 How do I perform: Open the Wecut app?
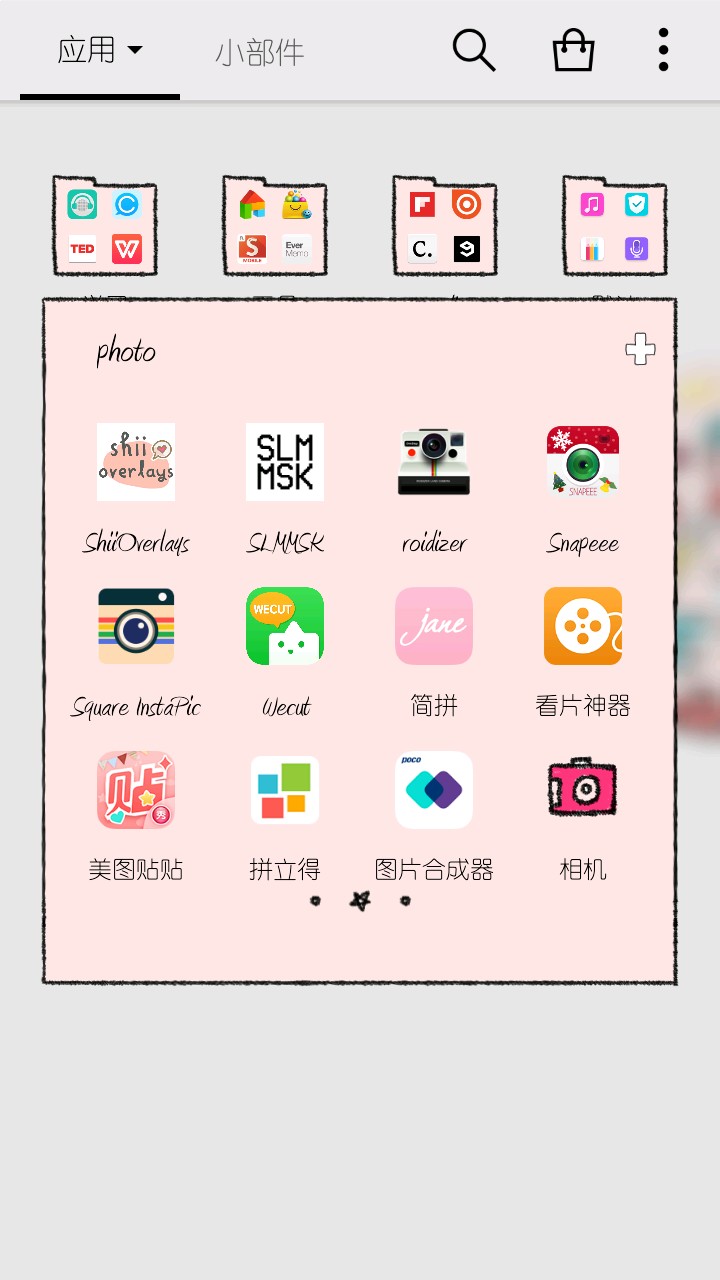285,626
